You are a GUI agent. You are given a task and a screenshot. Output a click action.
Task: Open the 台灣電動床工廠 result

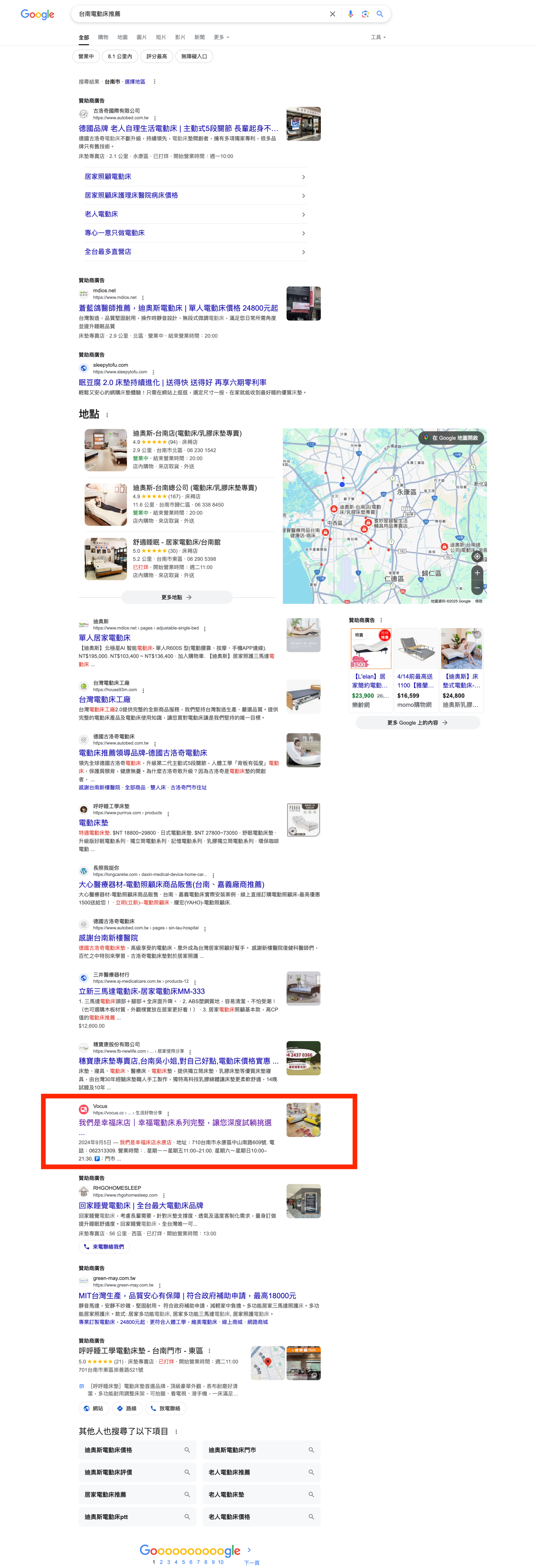pos(104,699)
